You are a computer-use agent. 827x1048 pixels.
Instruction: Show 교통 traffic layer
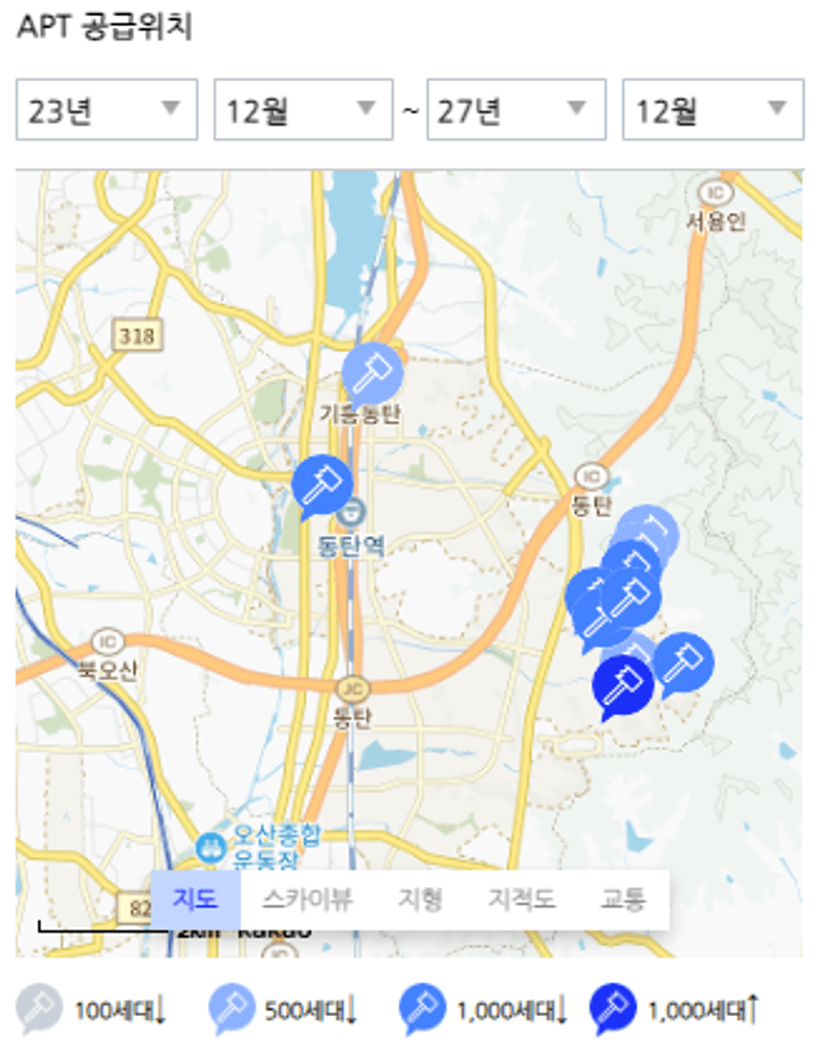pos(623,899)
